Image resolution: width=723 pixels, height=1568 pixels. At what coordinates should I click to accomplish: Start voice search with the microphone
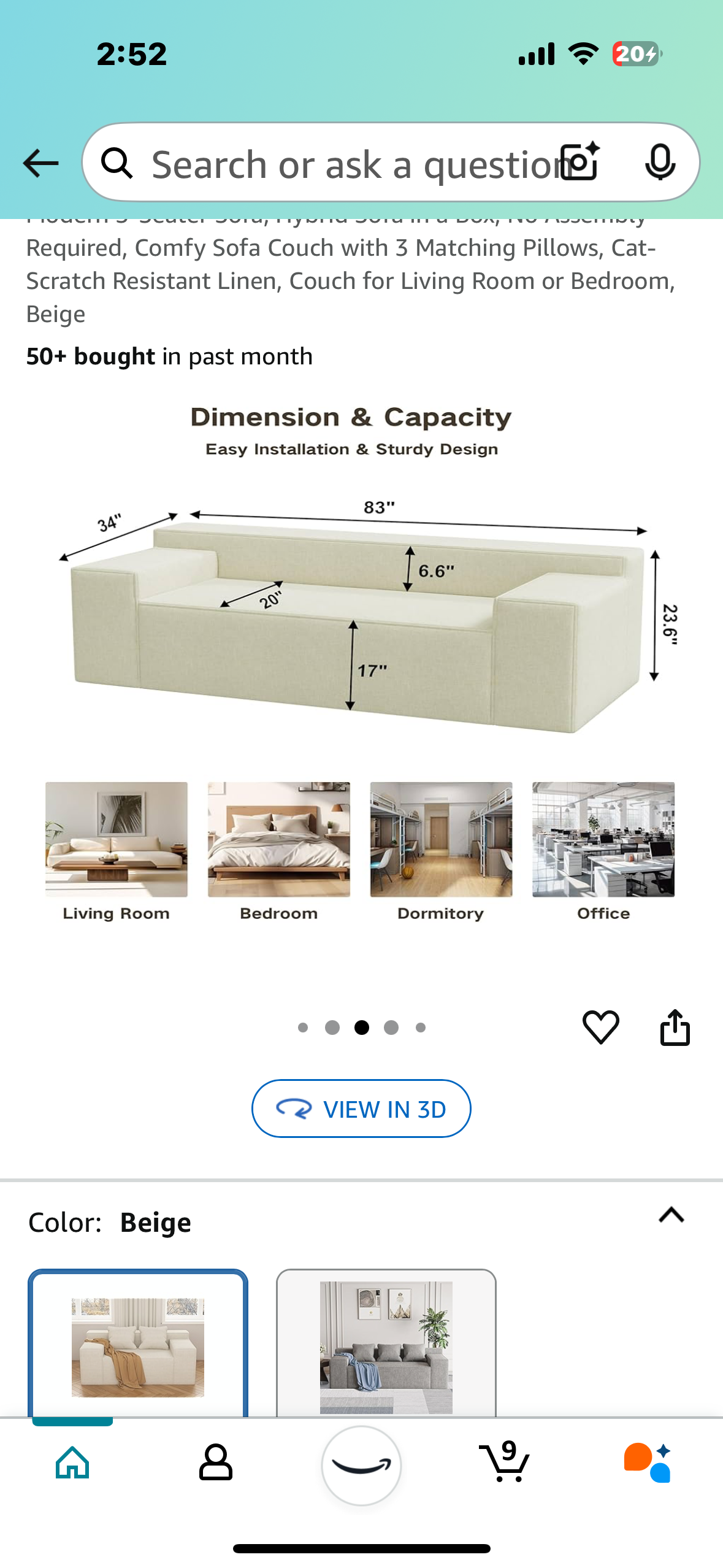coord(660,162)
